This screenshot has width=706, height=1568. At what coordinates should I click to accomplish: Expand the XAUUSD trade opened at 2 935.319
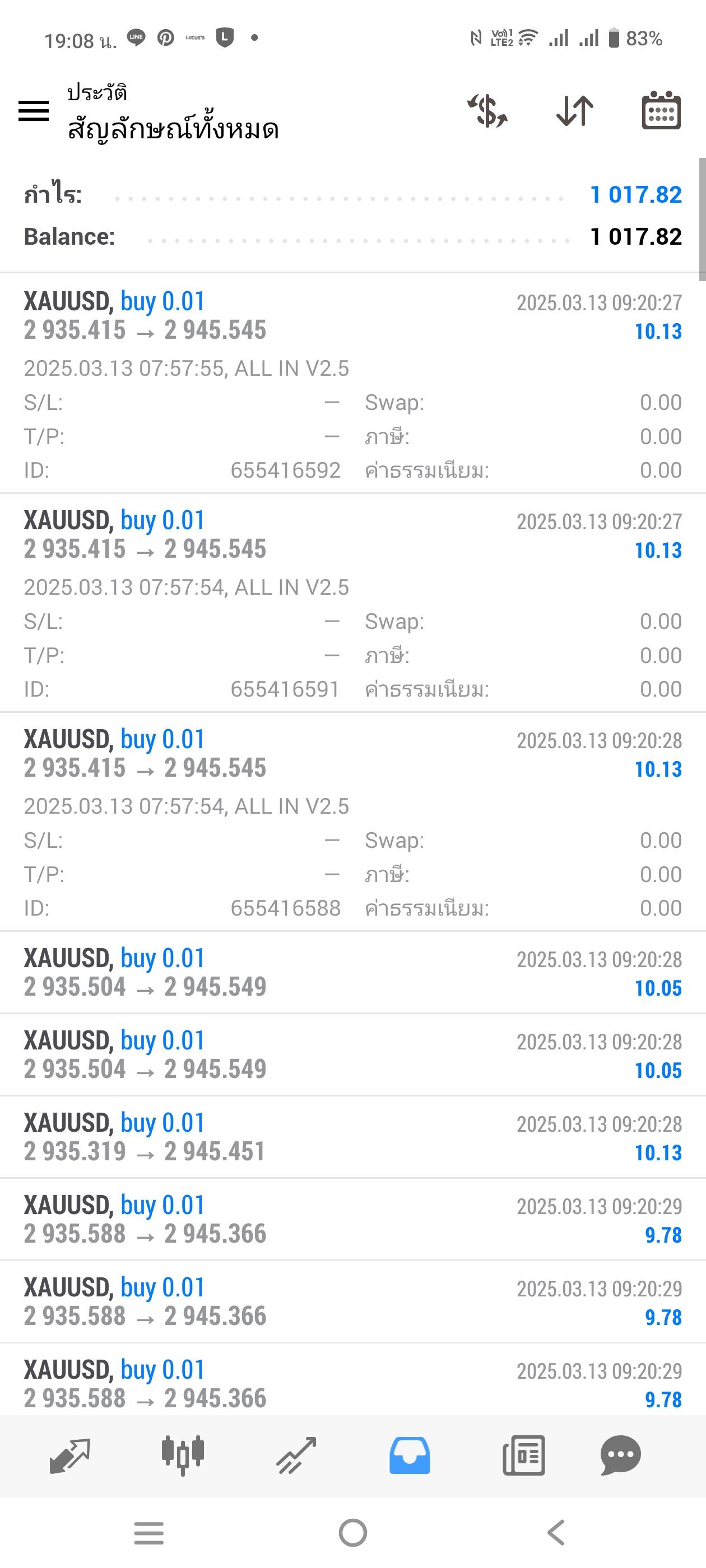click(352, 1137)
